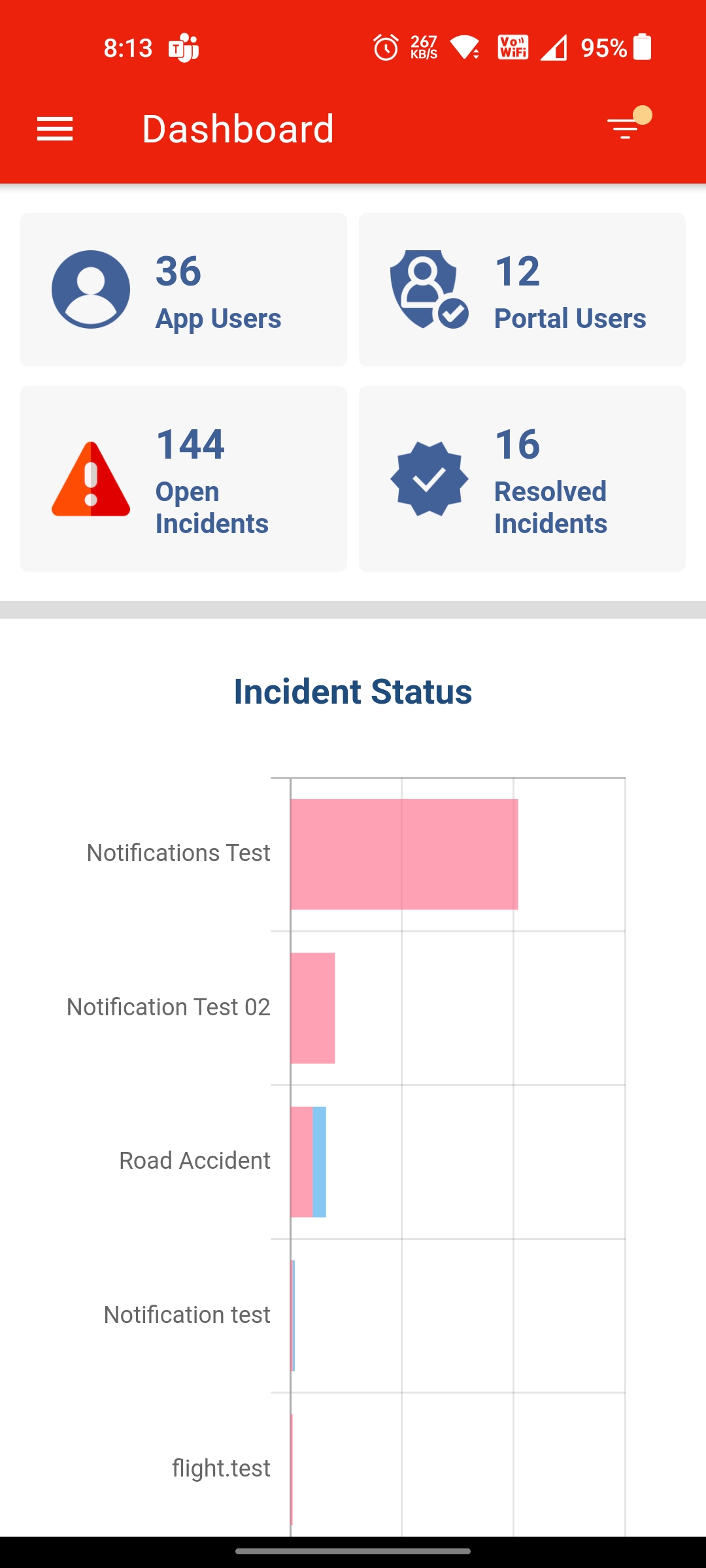Open the Open Incidents card
Viewport: 706px width, 1568px height.
click(184, 479)
